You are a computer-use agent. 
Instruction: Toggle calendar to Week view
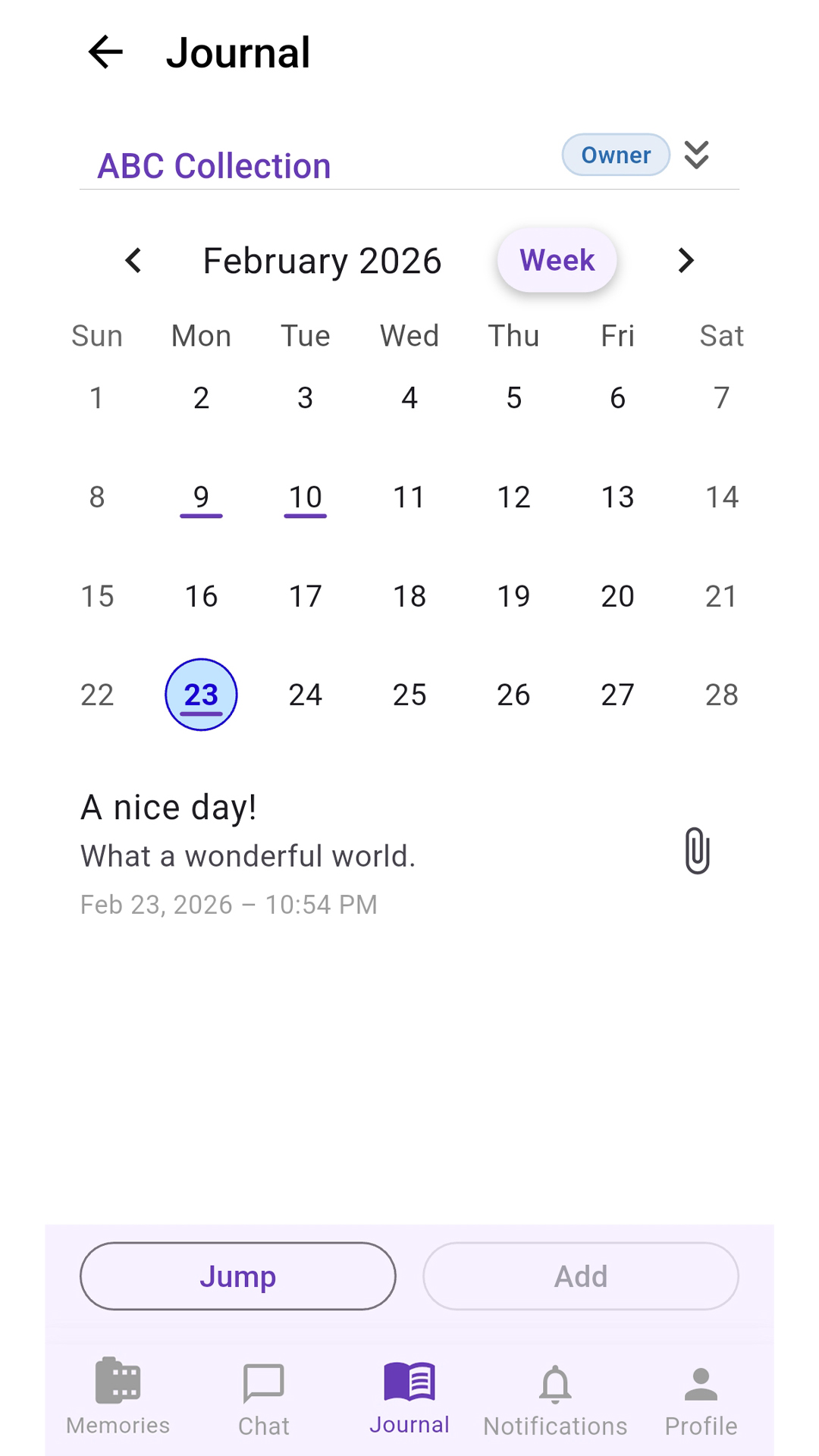pyautogui.click(x=557, y=260)
